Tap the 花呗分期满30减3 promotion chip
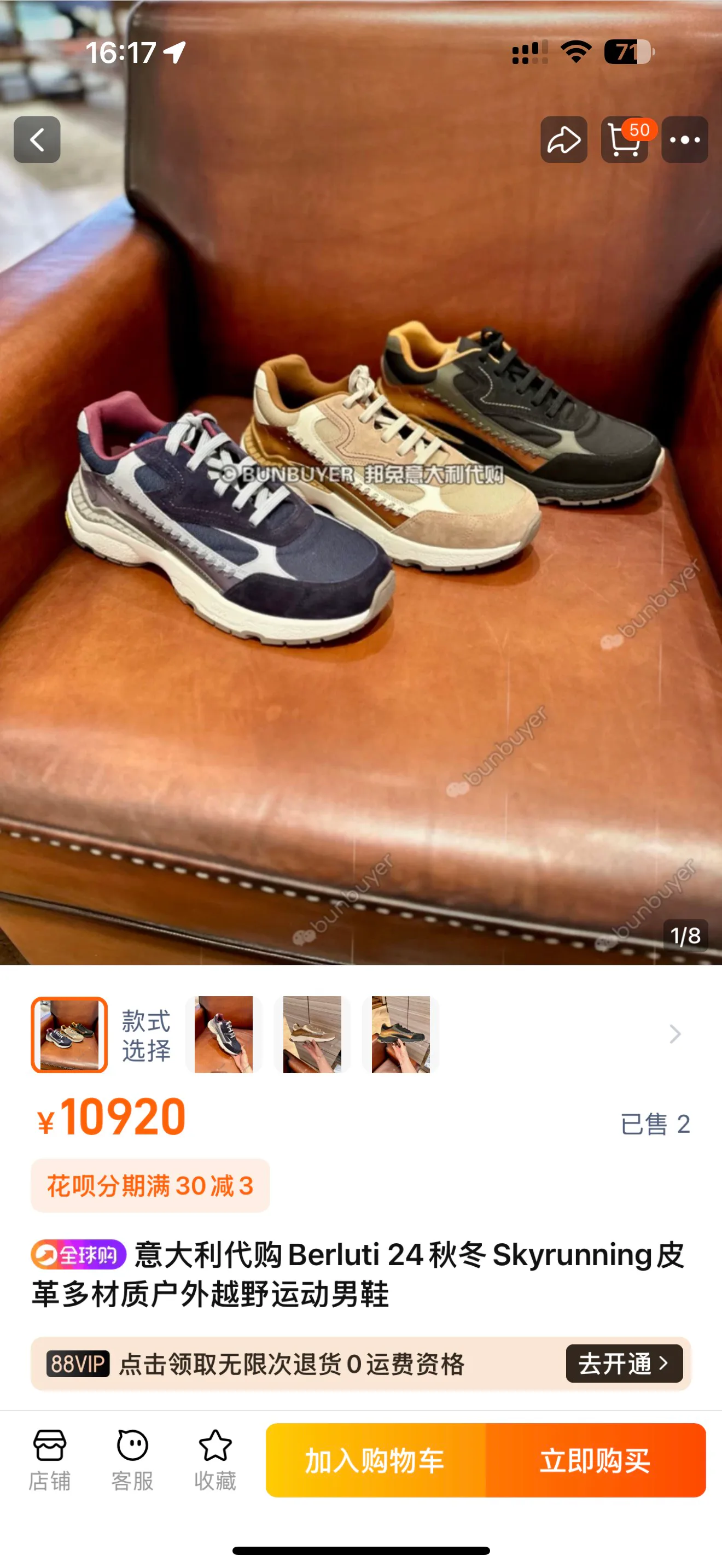The height and width of the screenshot is (1568, 722). tap(150, 1185)
